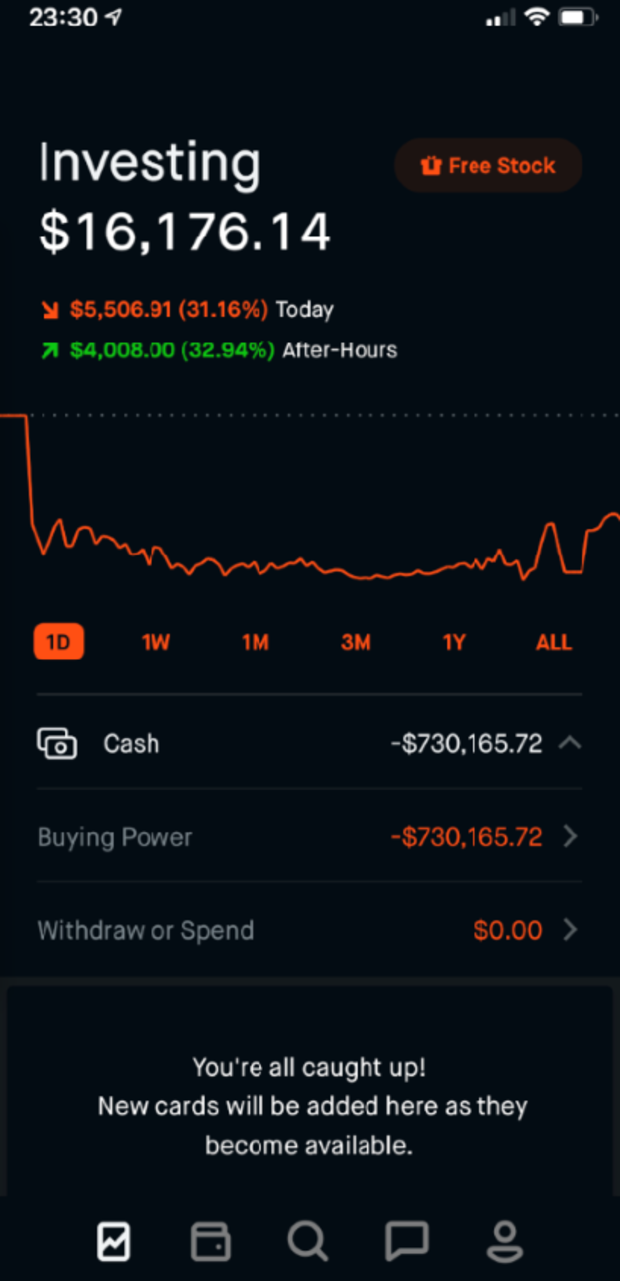Viewport: 620px width, 1281px height.
Task: Show the ALL time chart
Action: 553,642
